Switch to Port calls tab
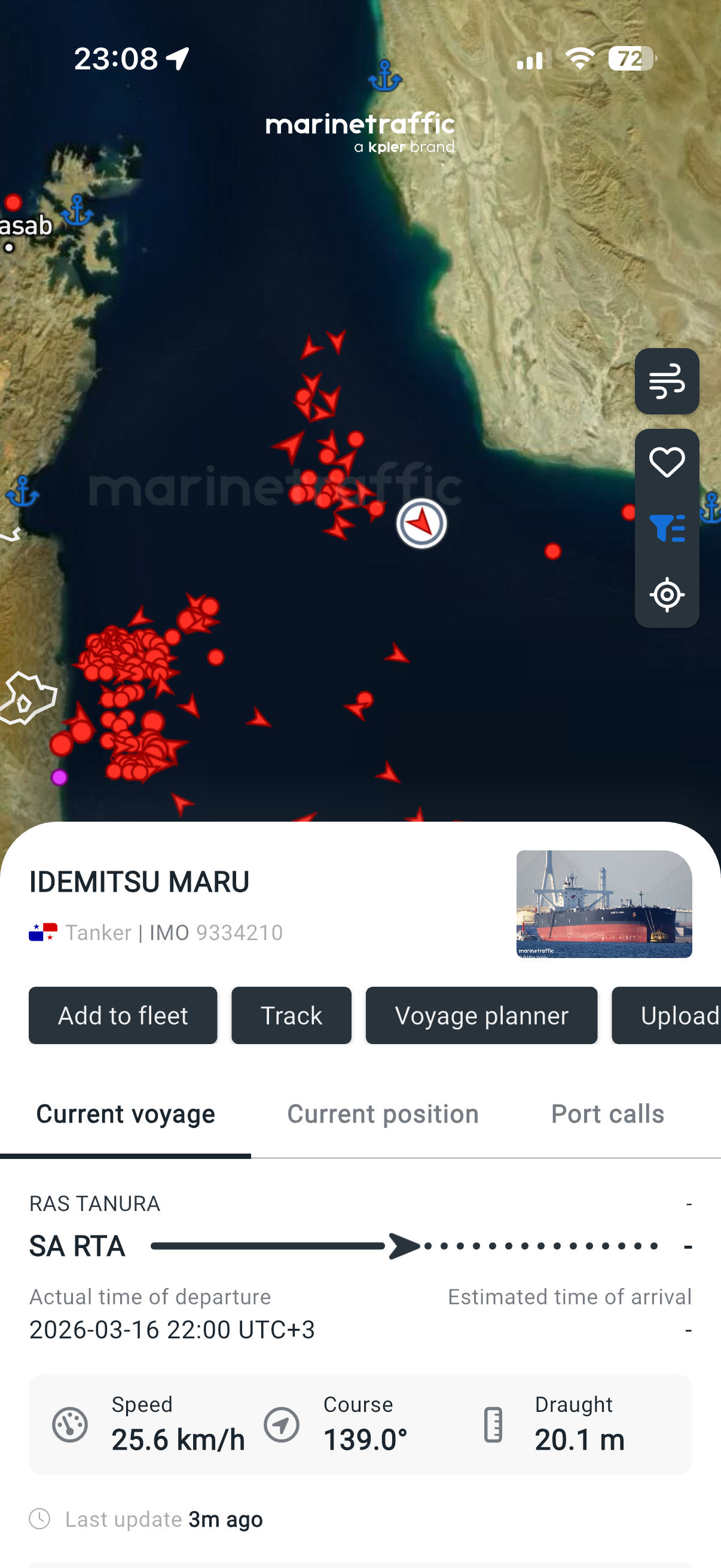 pyautogui.click(x=607, y=1114)
